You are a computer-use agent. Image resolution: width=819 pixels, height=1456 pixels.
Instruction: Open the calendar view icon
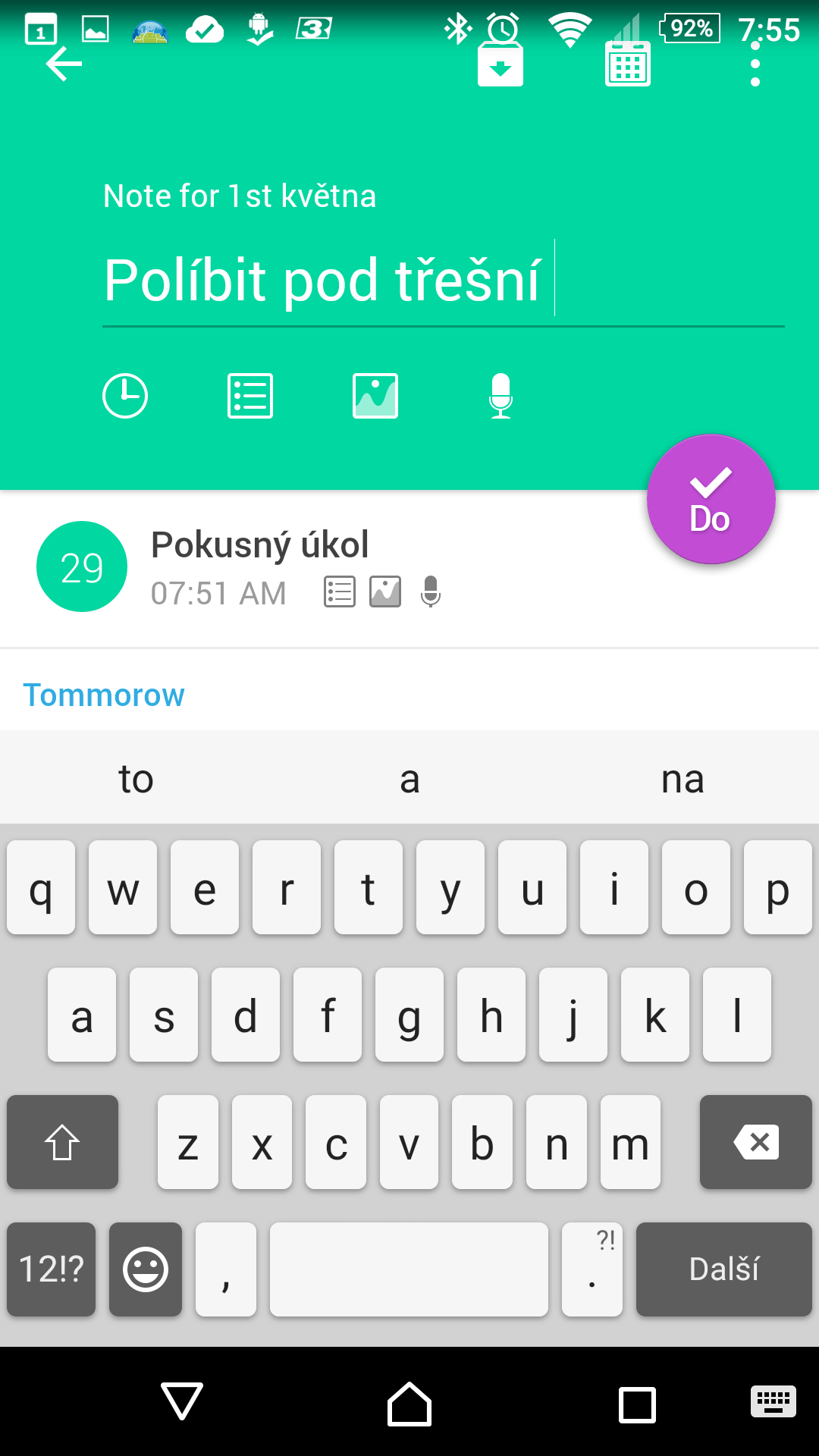click(628, 64)
